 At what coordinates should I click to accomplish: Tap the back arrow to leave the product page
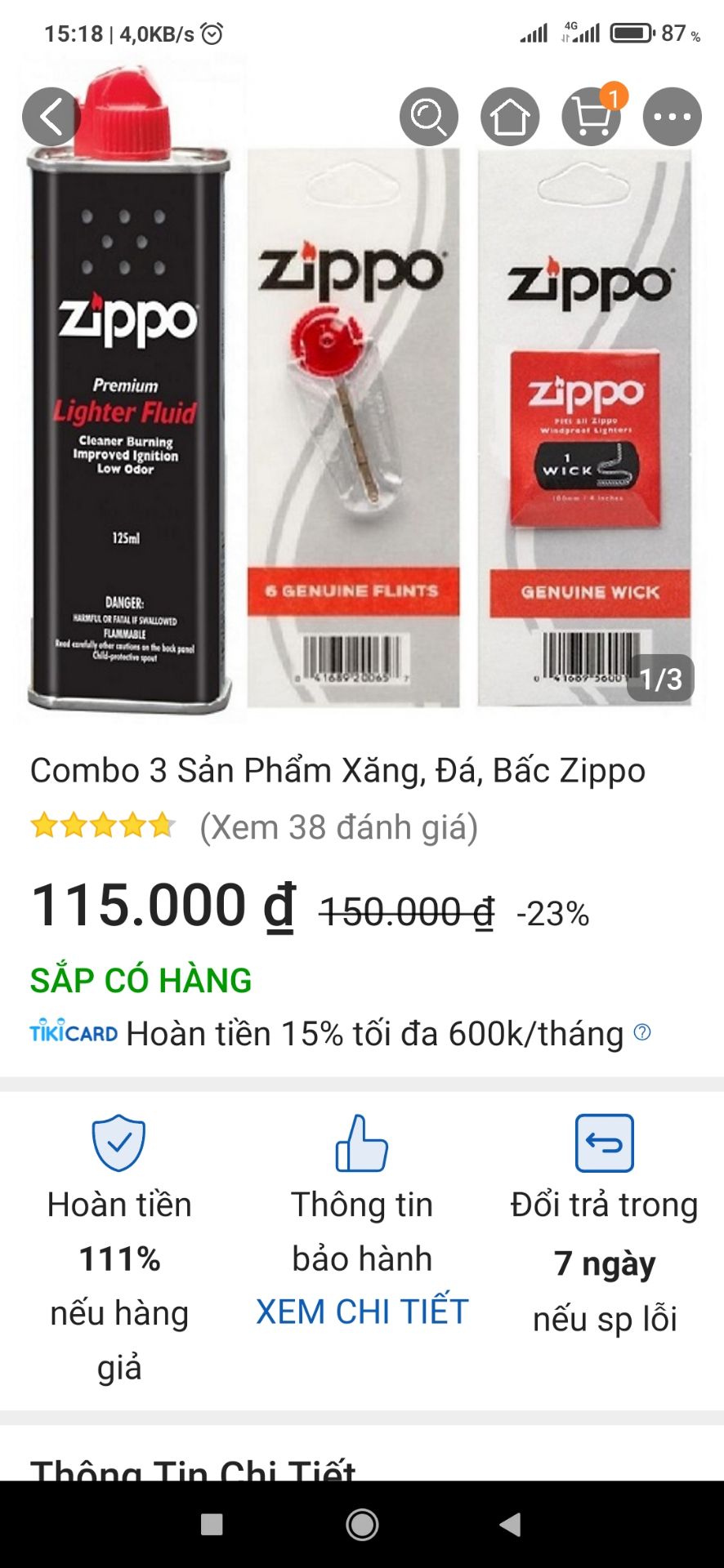coord(49,116)
